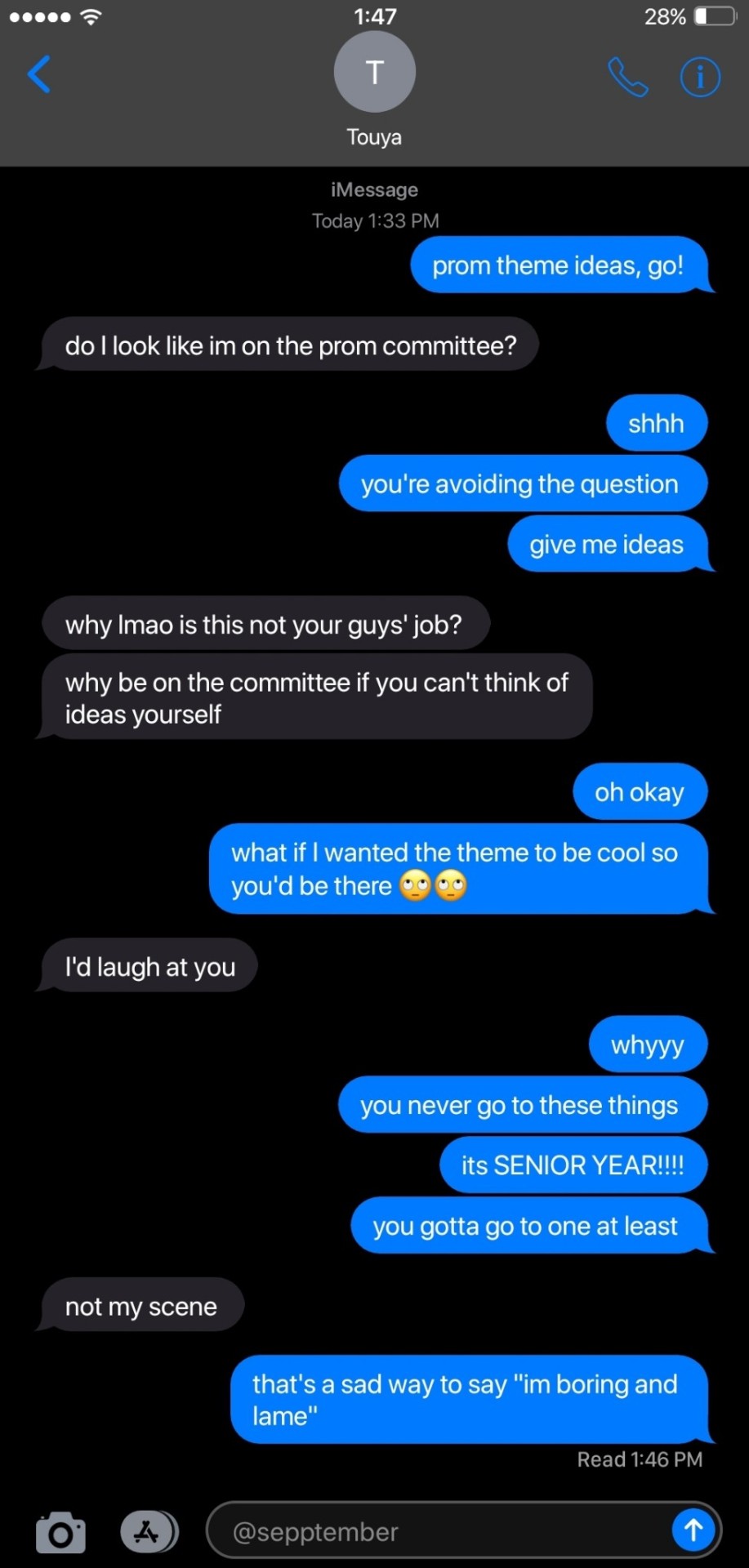Open the camera to attach a photo
749x1568 pixels.
pos(60,1532)
